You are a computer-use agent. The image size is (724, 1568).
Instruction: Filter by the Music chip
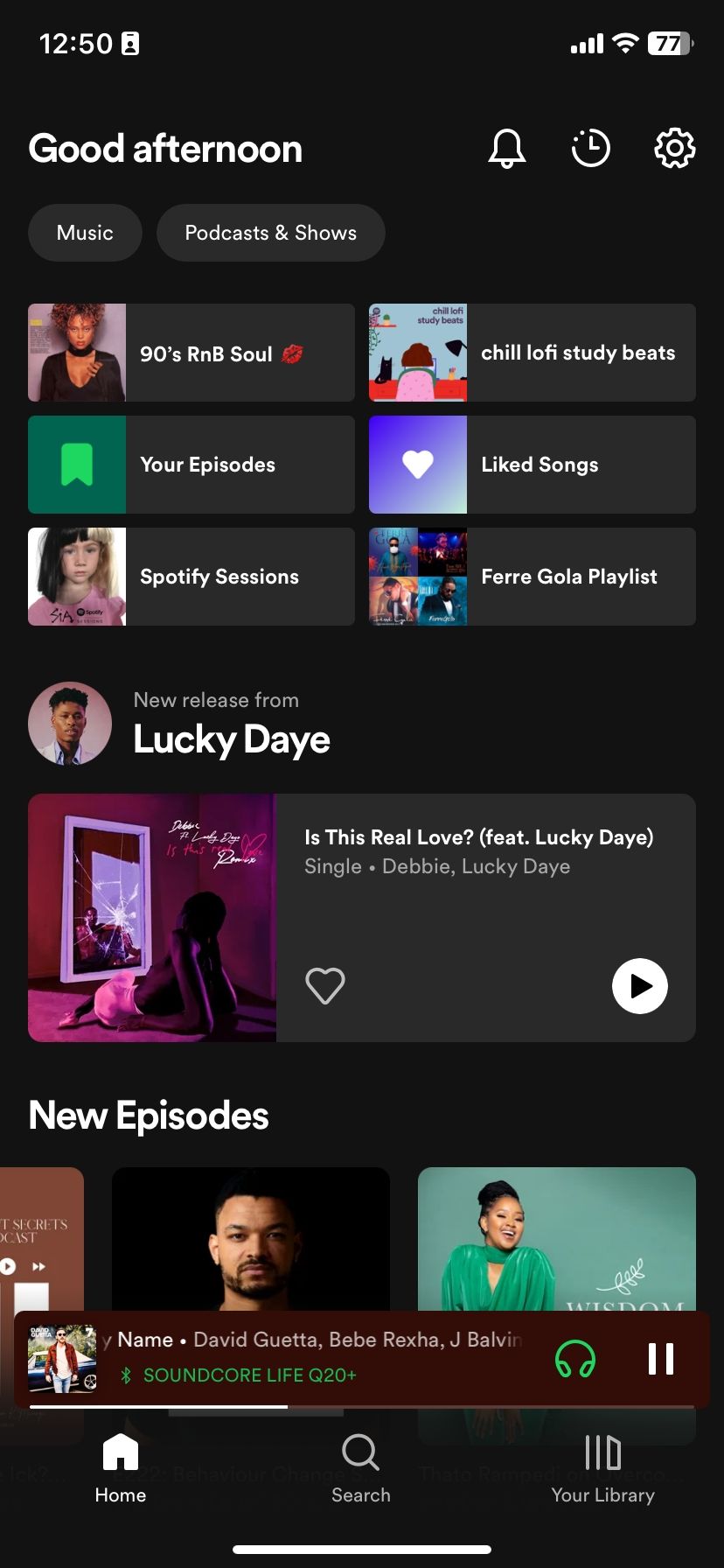coord(85,233)
